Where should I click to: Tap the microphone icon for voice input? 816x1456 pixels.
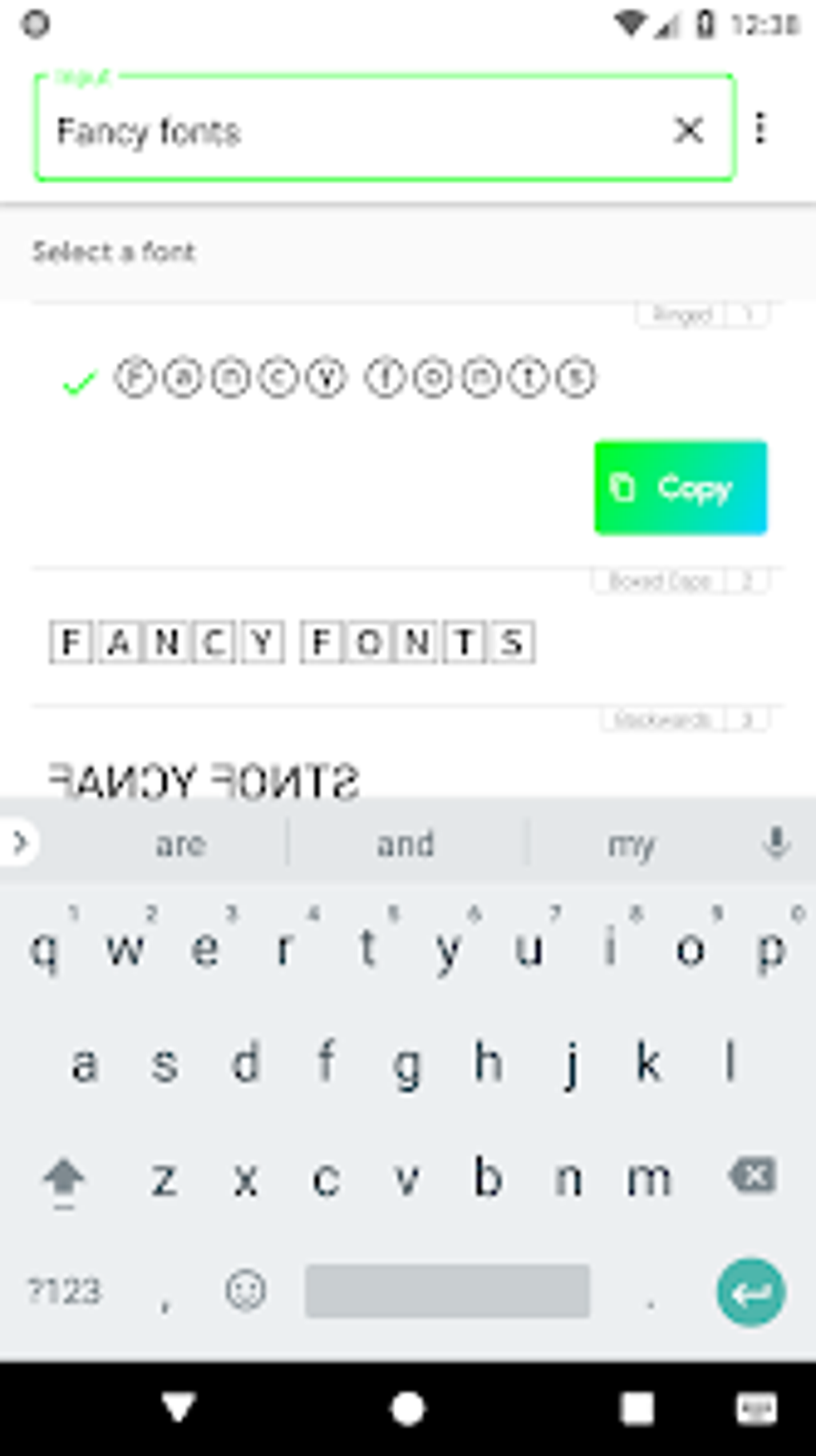(776, 842)
